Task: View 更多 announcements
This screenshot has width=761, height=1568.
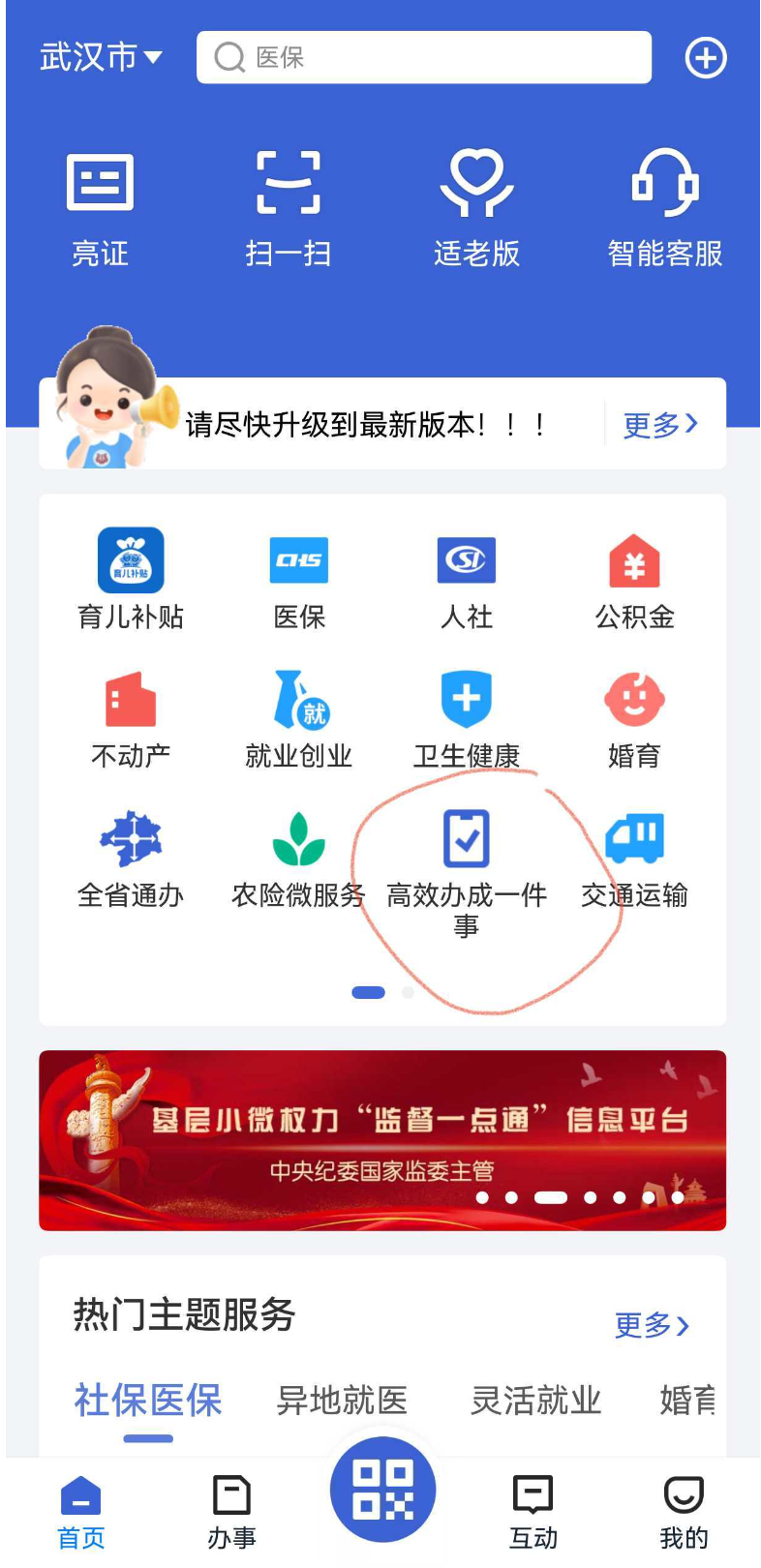Action: [x=659, y=424]
